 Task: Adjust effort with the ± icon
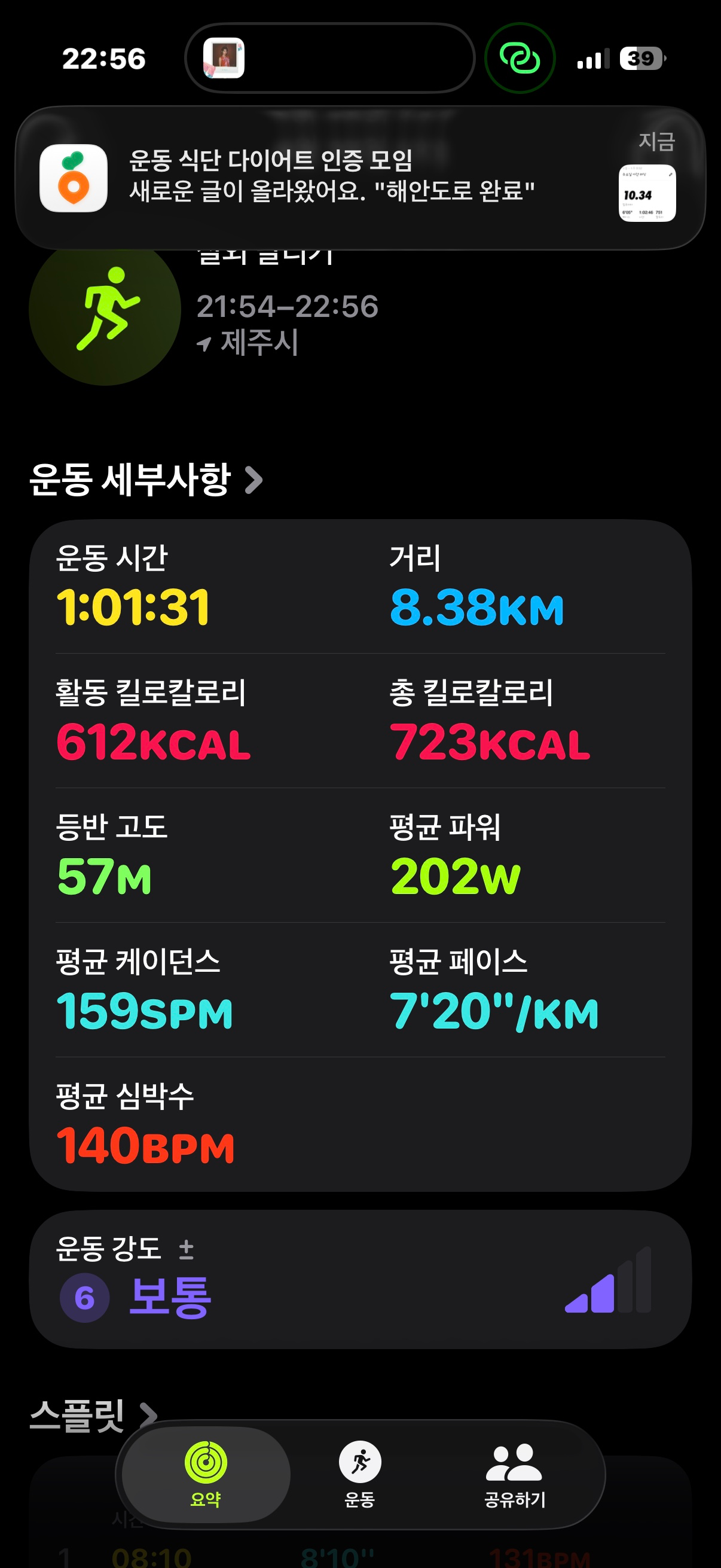(186, 1250)
